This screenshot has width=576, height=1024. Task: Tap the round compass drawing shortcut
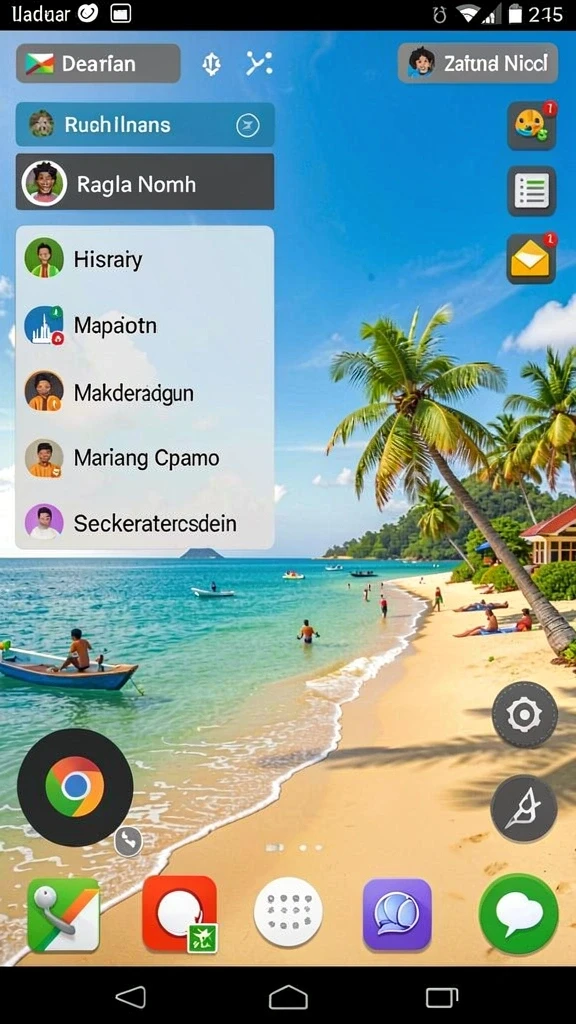524,808
